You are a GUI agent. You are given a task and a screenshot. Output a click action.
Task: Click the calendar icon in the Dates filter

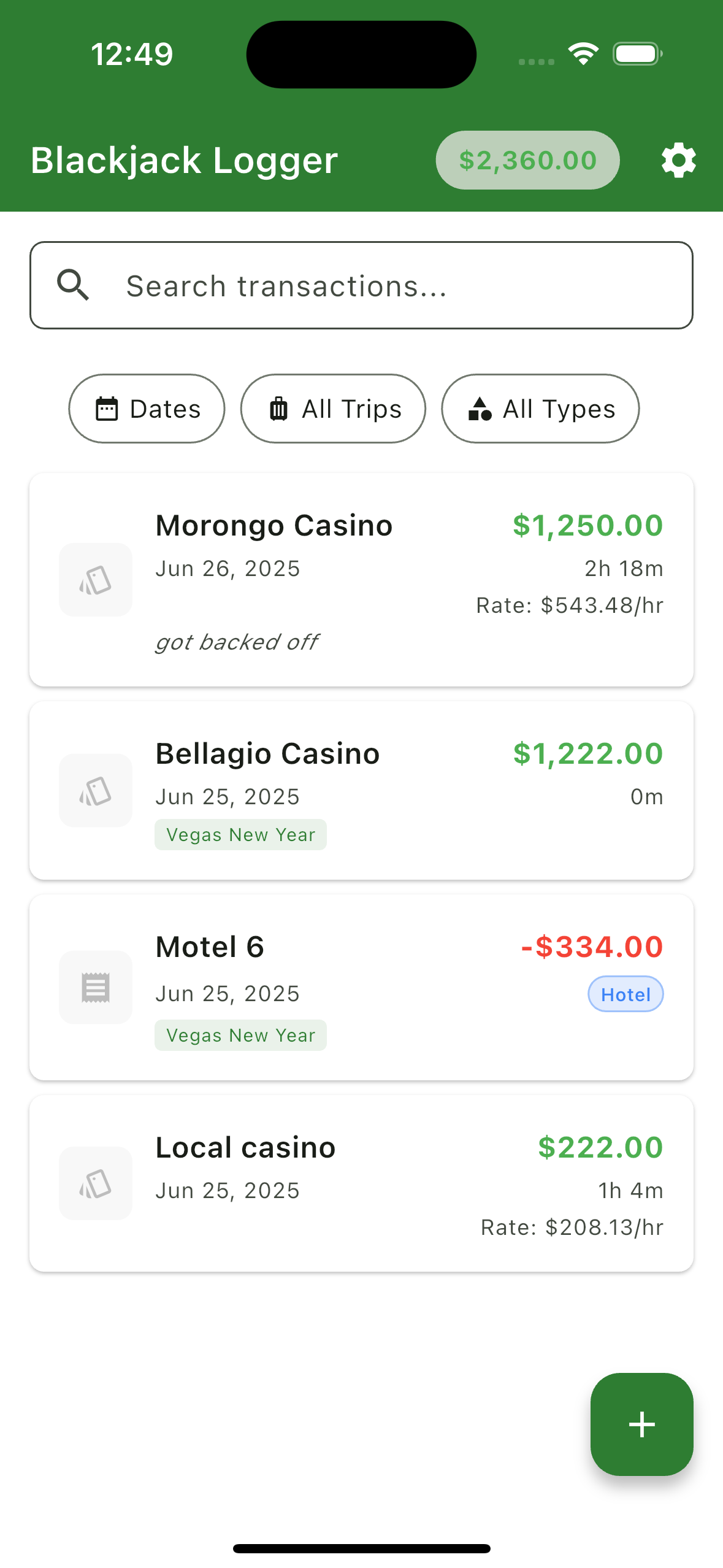(107, 408)
